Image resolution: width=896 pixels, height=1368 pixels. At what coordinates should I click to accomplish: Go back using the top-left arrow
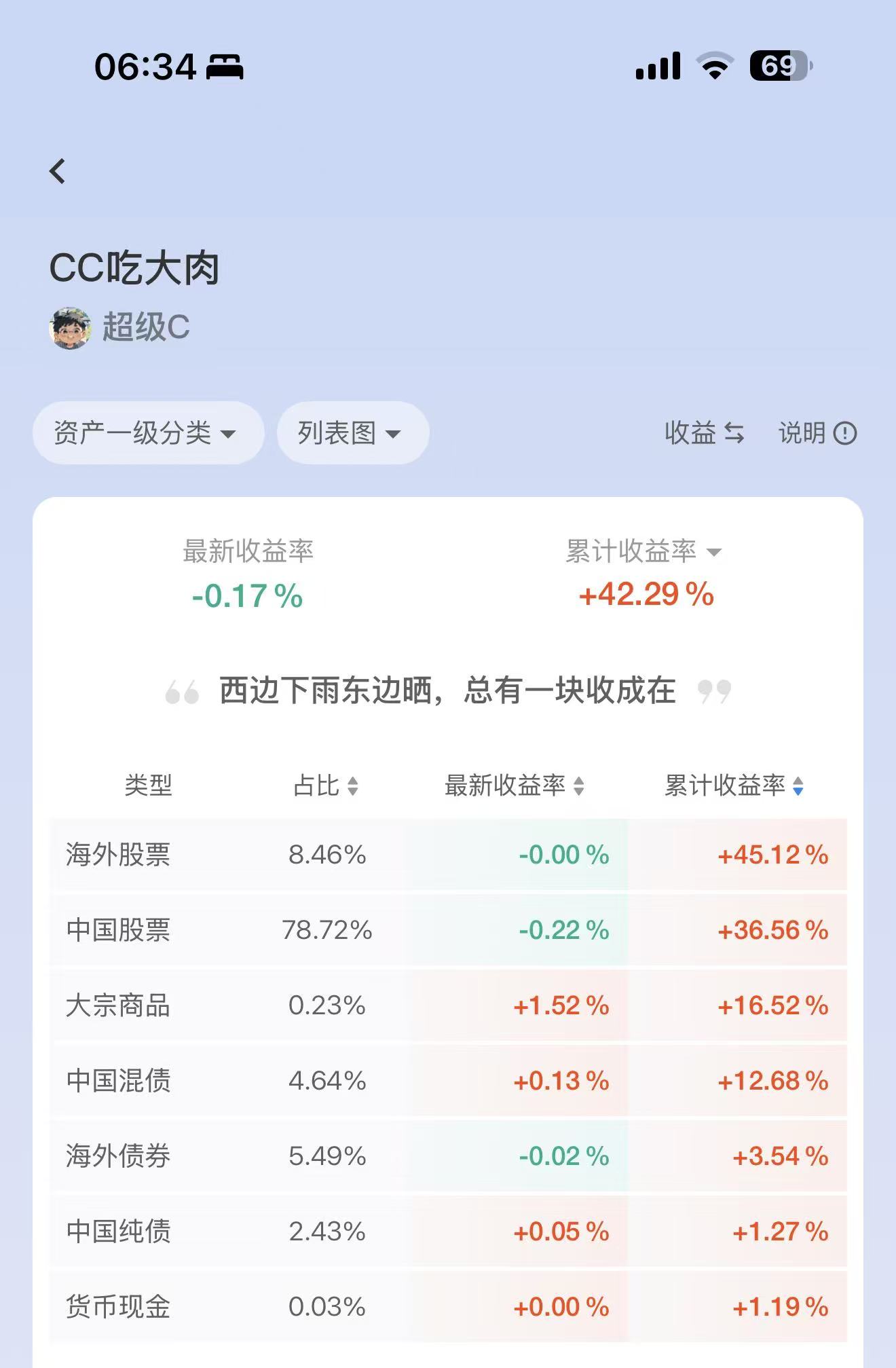[x=58, y=171]
